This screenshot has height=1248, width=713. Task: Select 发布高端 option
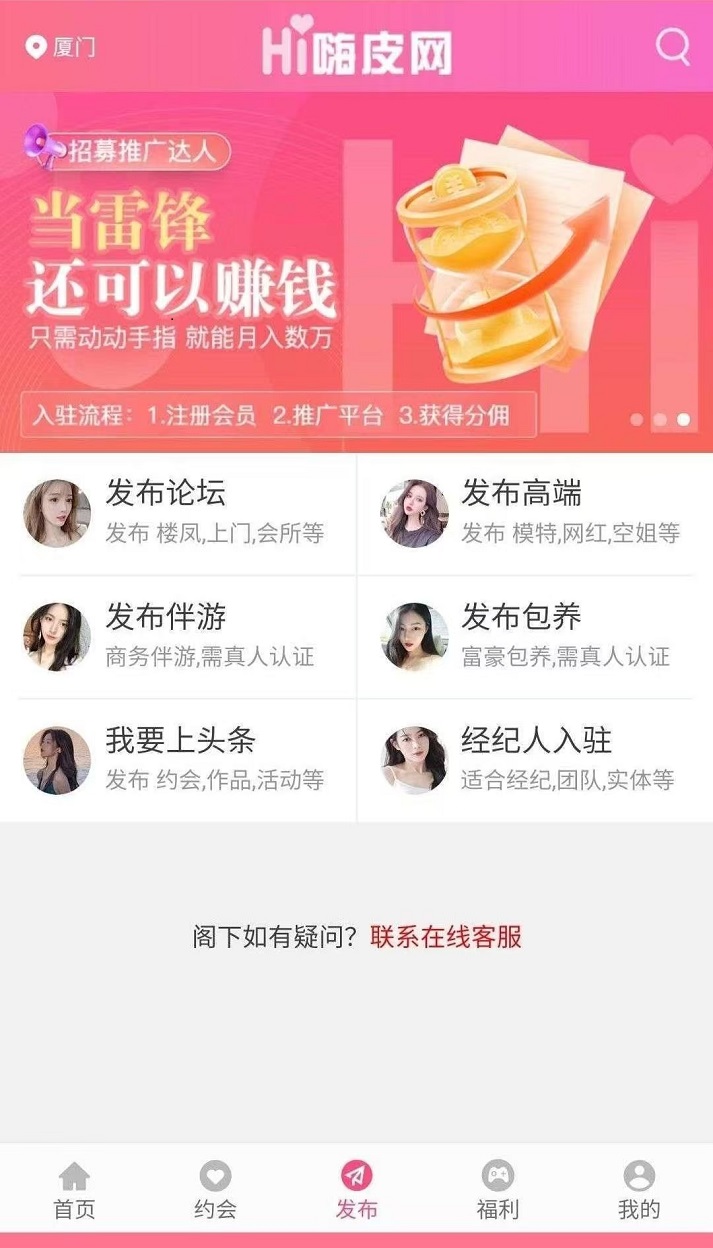click(534, 513)
